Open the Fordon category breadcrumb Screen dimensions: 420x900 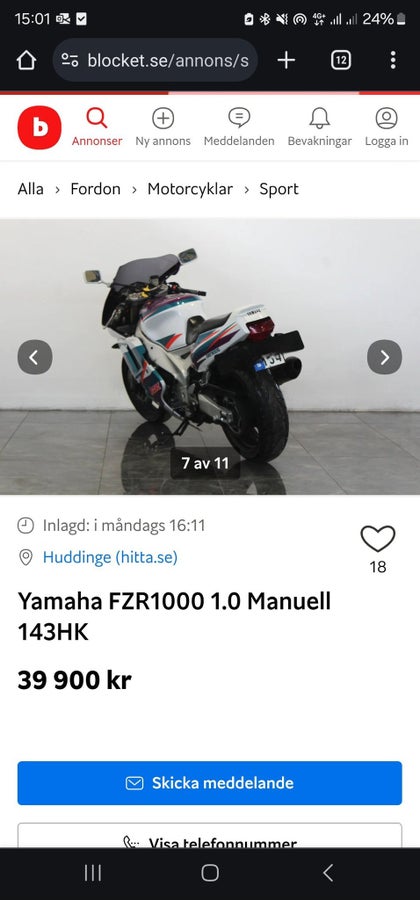tap(95, 189)
